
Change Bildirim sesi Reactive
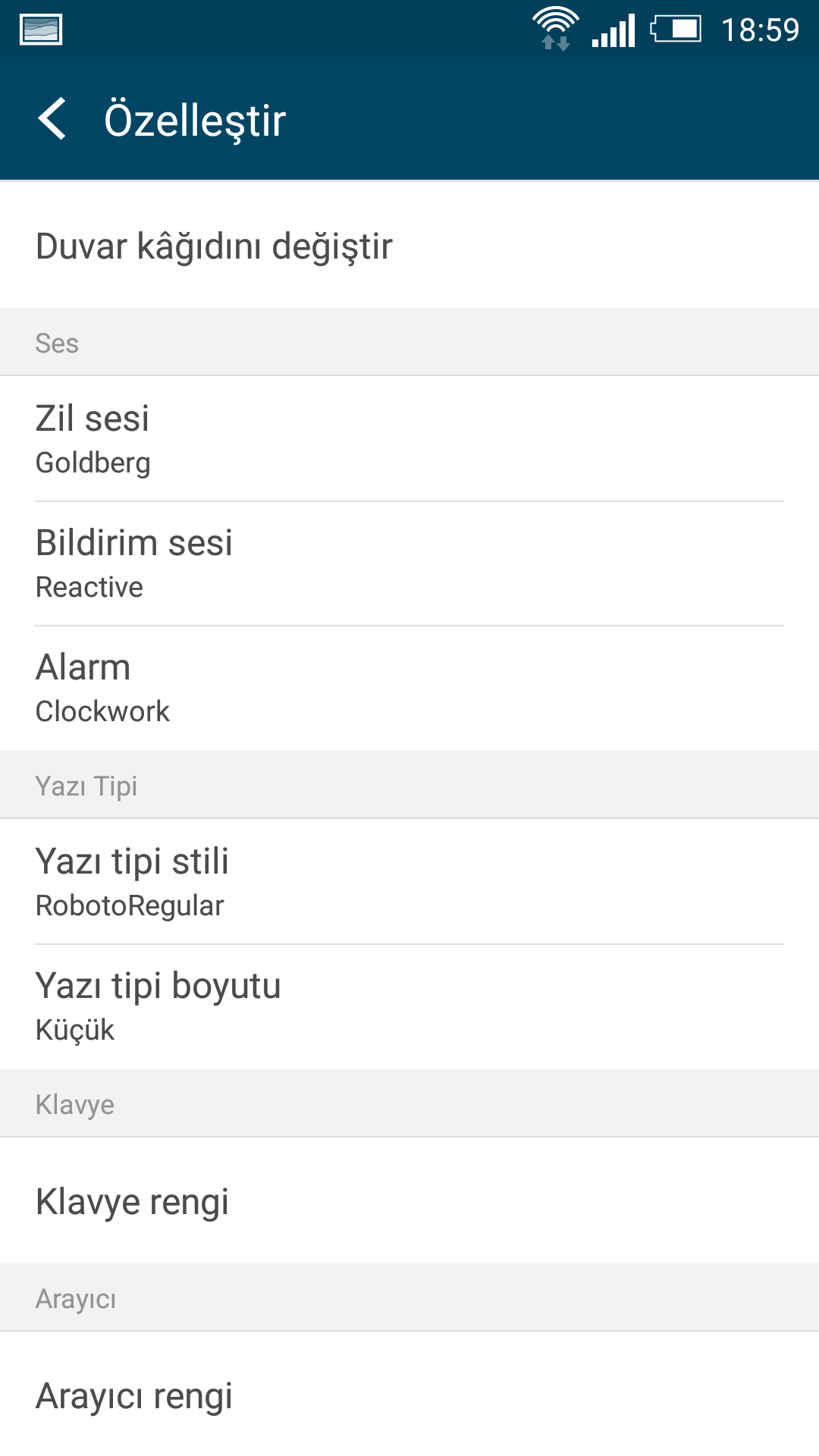[409, 563]
